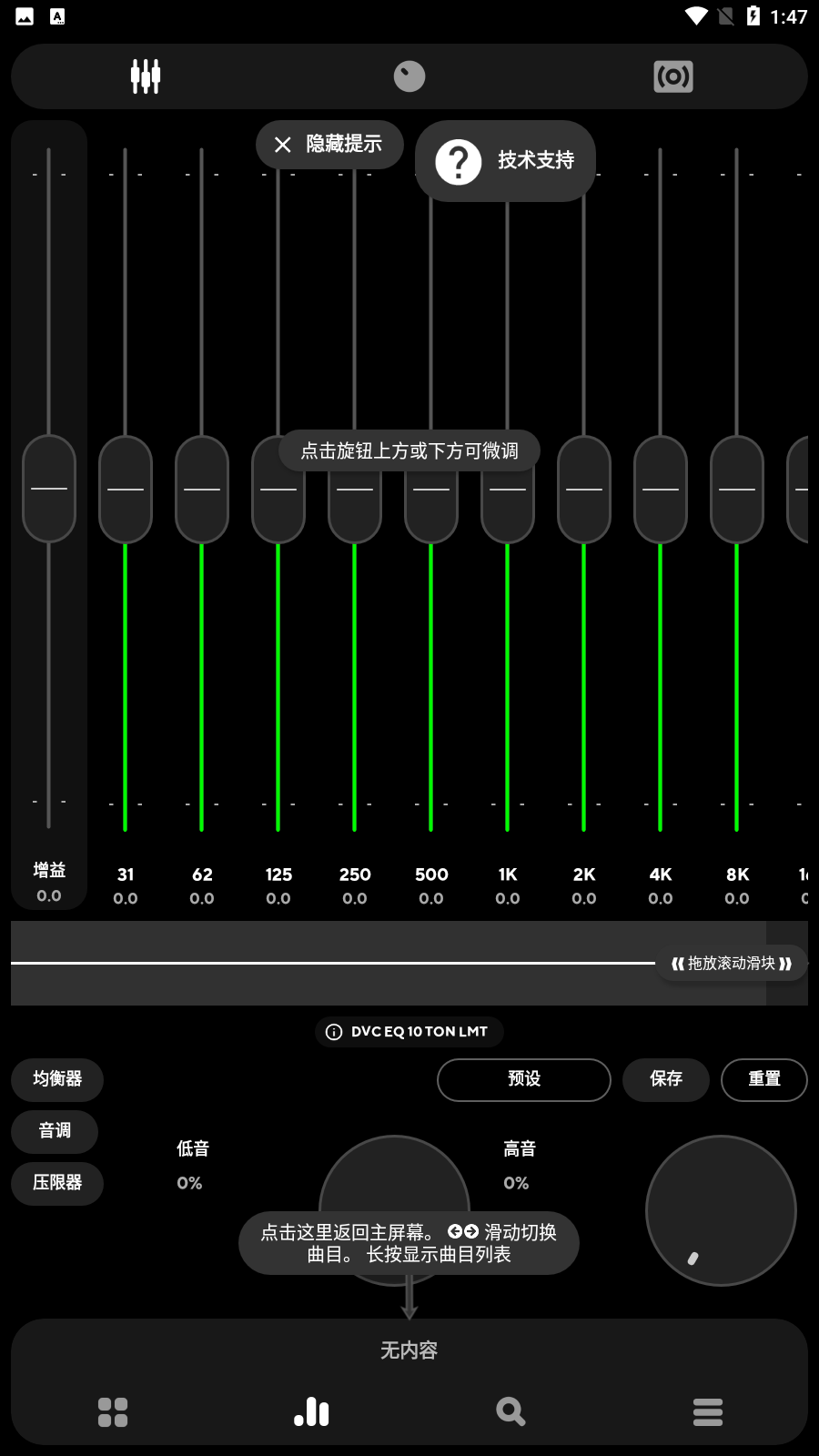819x1456 pixels.
Task: Save the equalizer with 保存
Action: 665,1079
